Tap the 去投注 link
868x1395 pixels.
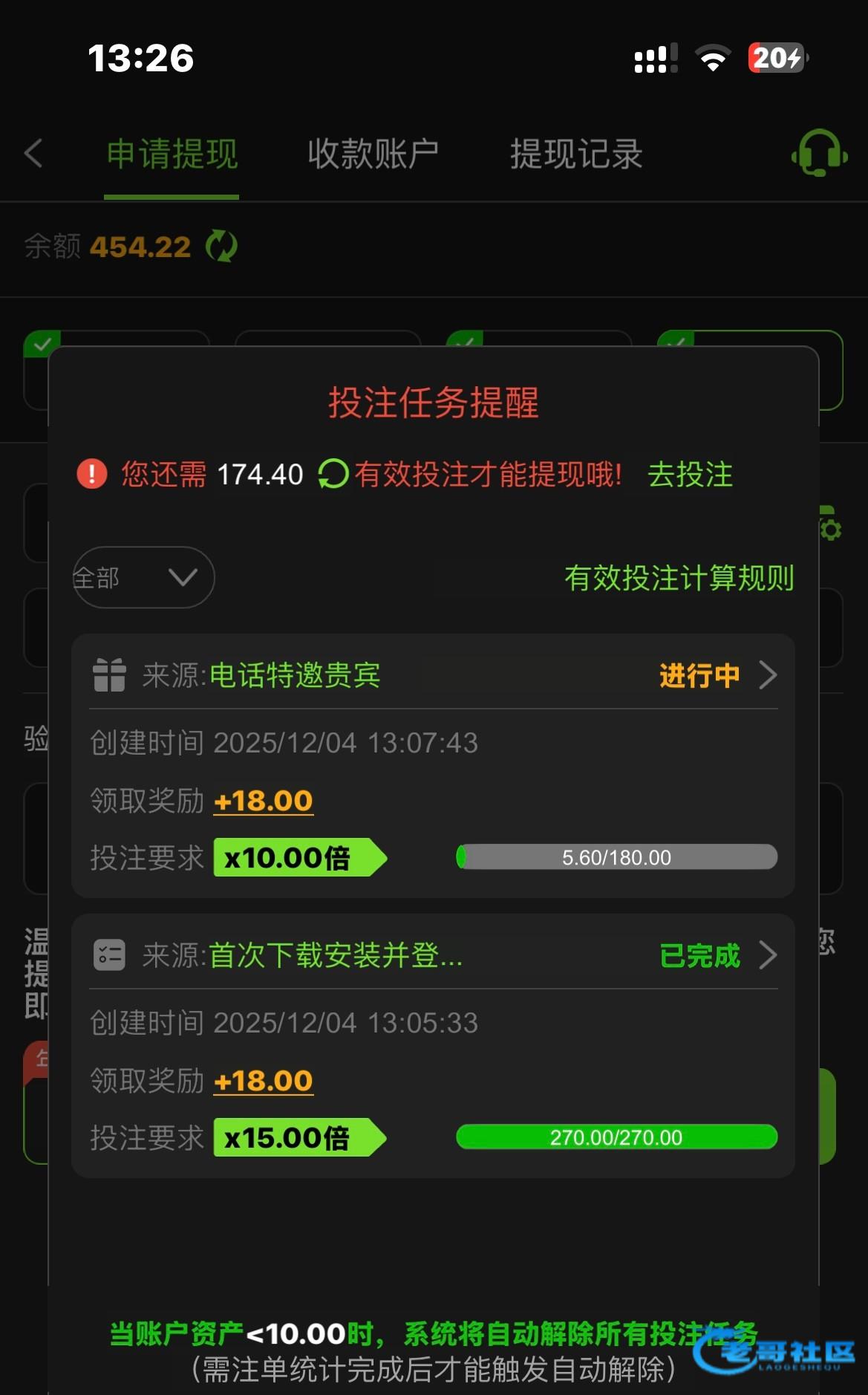pyautogui.click(x=690, y=475)
